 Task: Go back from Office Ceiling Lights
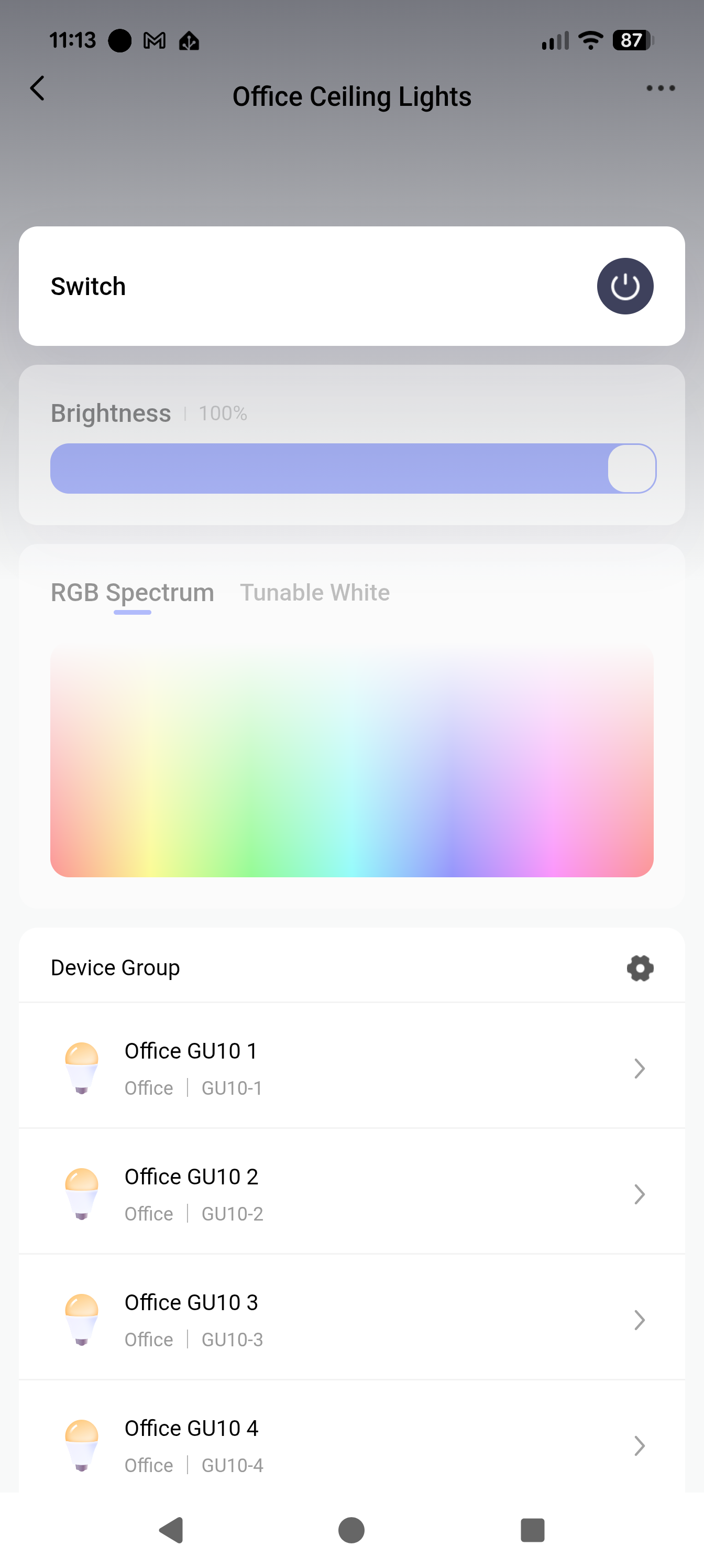point(38,89)
